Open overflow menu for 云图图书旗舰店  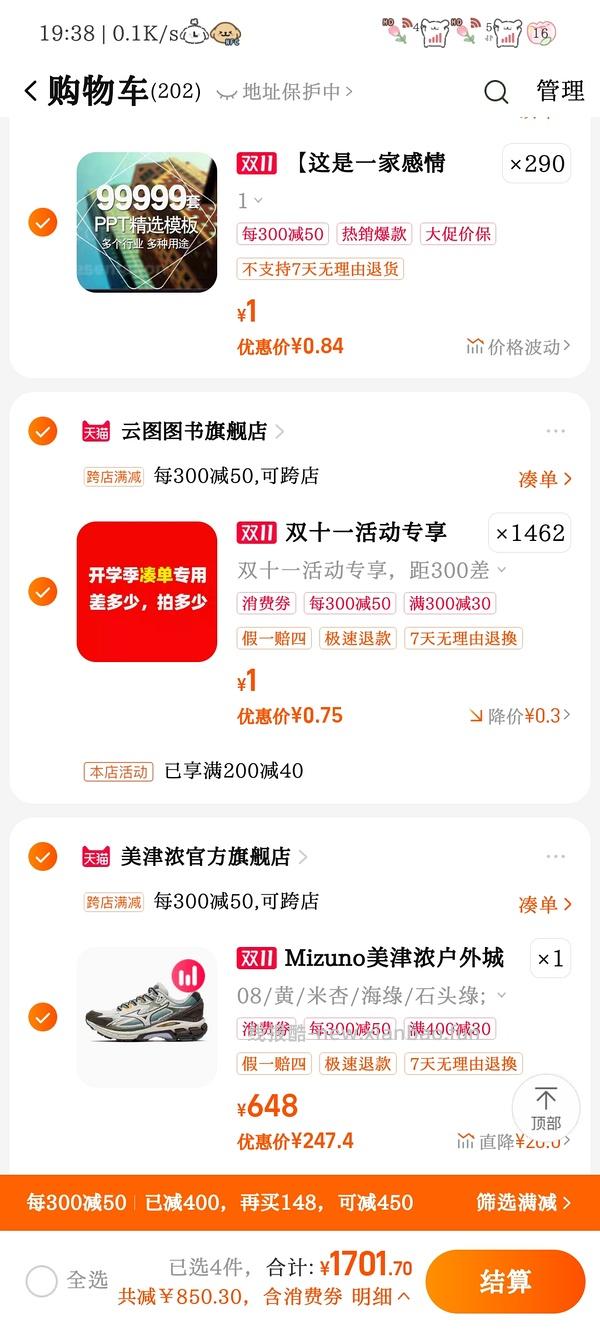pos(556,432)
